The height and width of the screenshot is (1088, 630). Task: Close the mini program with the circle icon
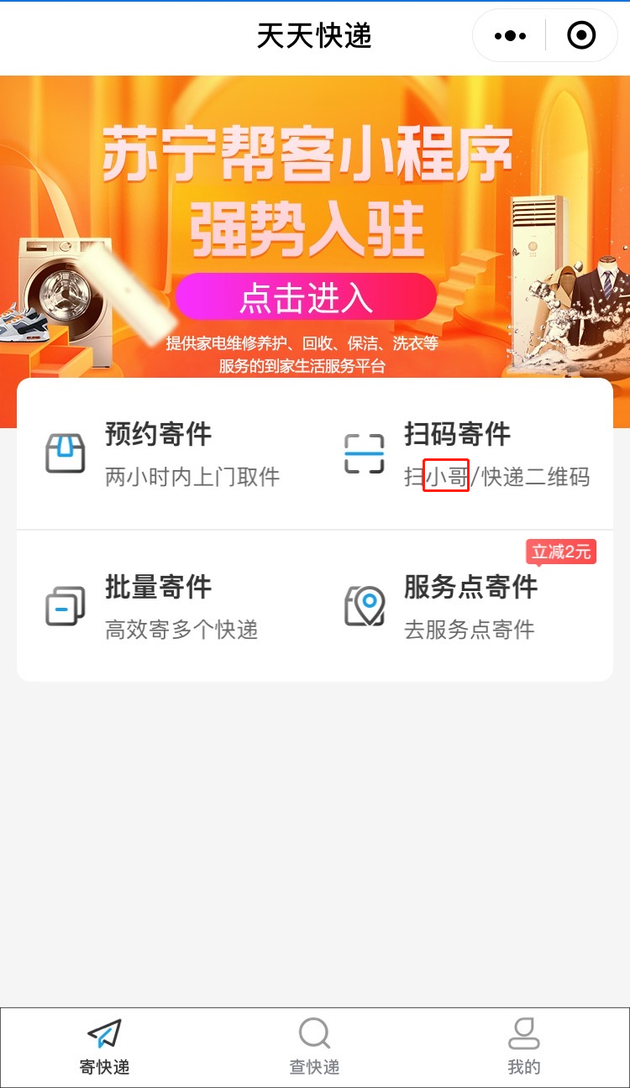(581, 36)
